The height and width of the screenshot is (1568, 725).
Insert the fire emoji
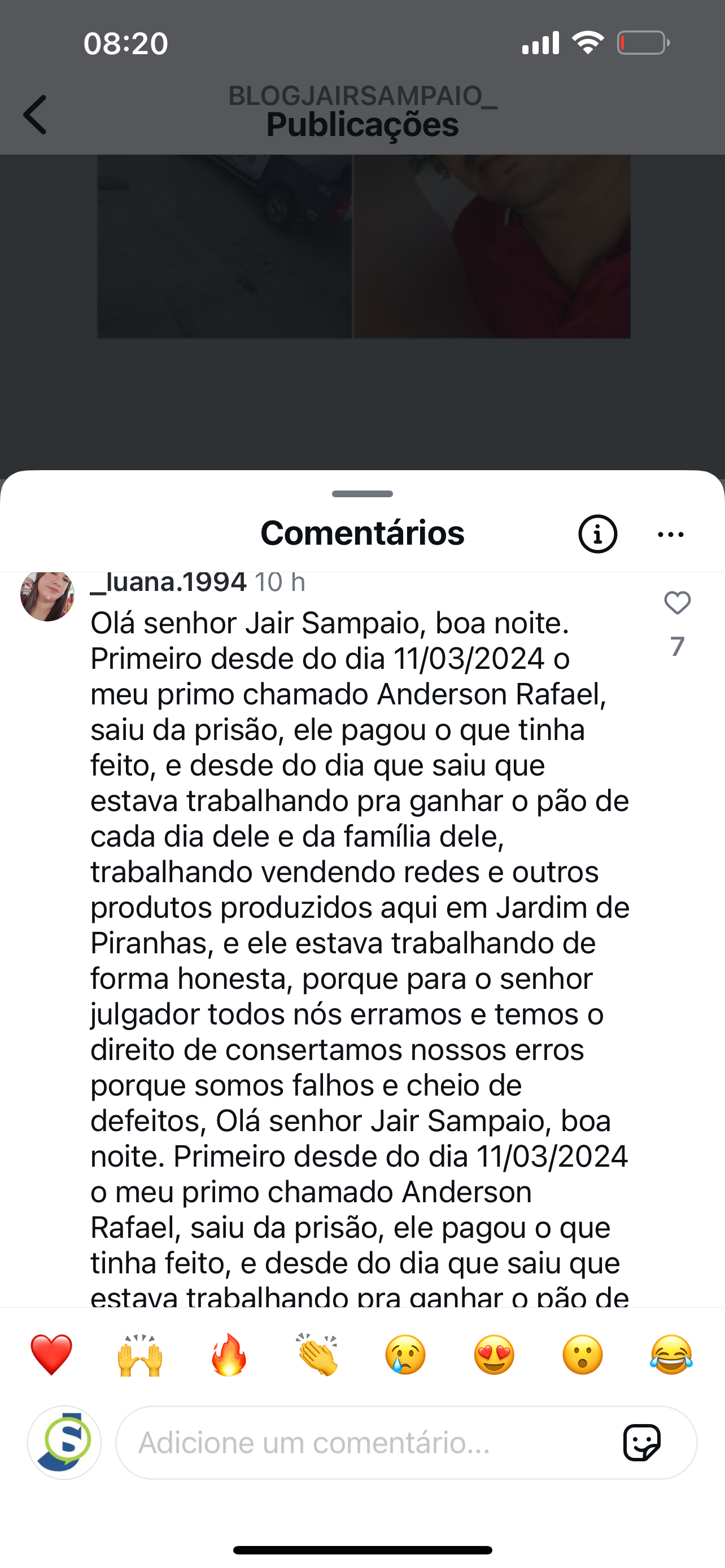pyautogui.click(x=229, y=1354)
